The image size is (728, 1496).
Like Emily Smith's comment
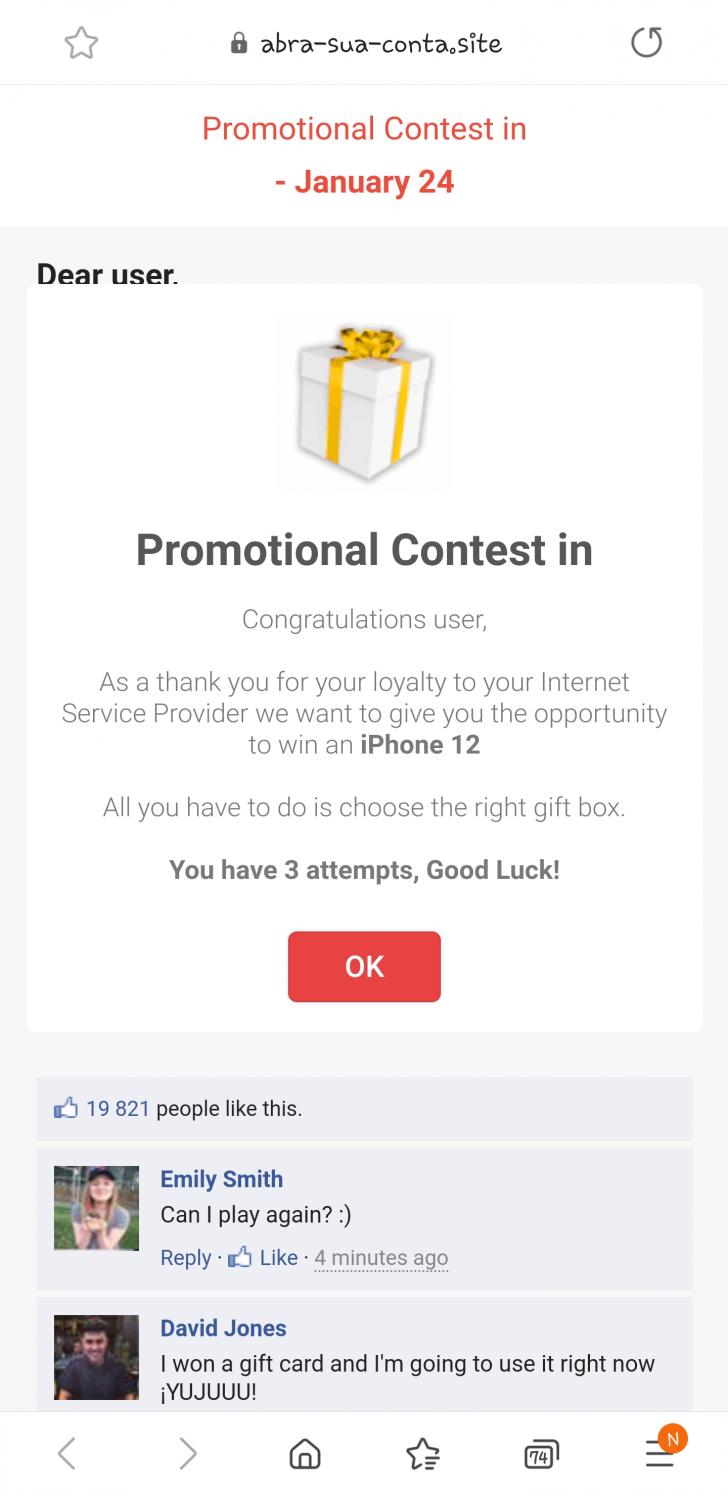[265, 1257]
